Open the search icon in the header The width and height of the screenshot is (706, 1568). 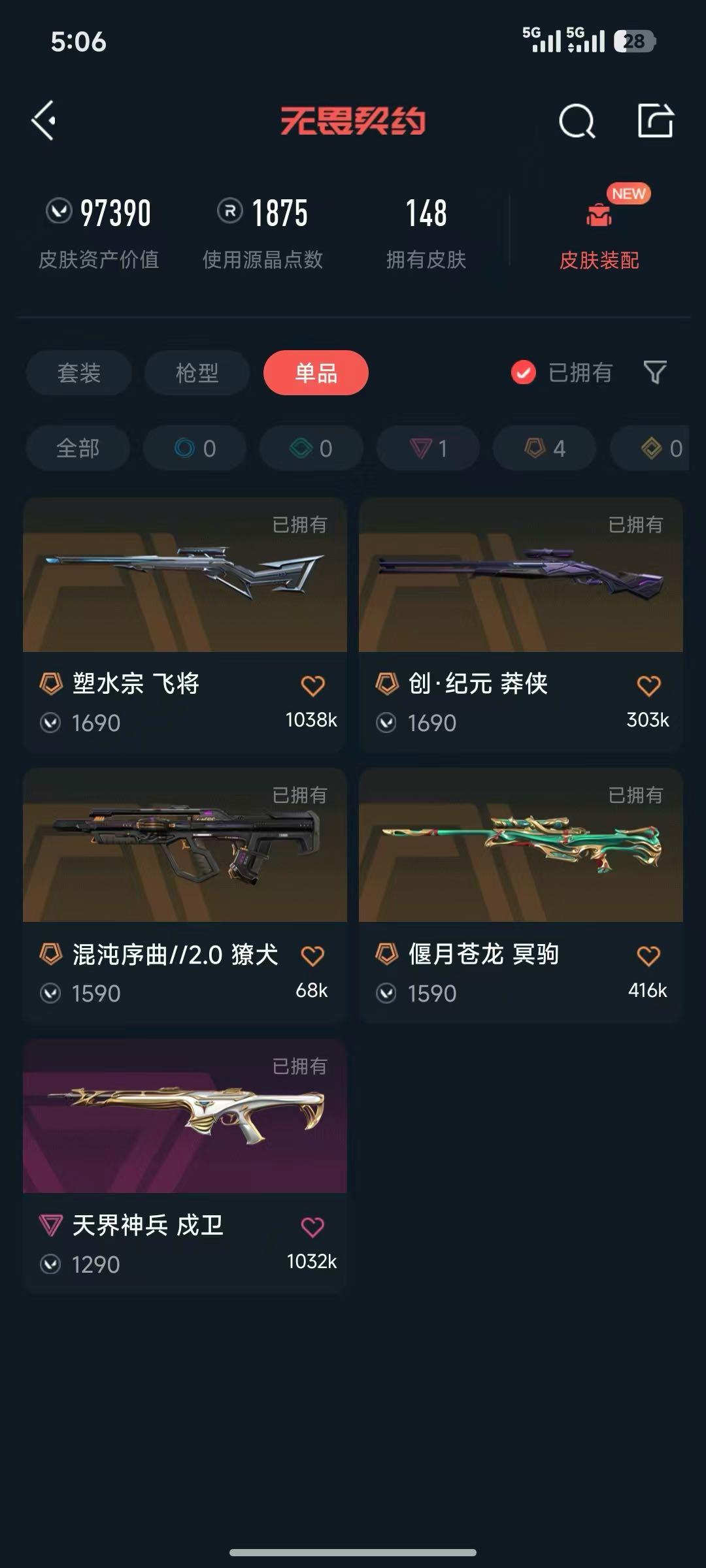click(577, 121)
